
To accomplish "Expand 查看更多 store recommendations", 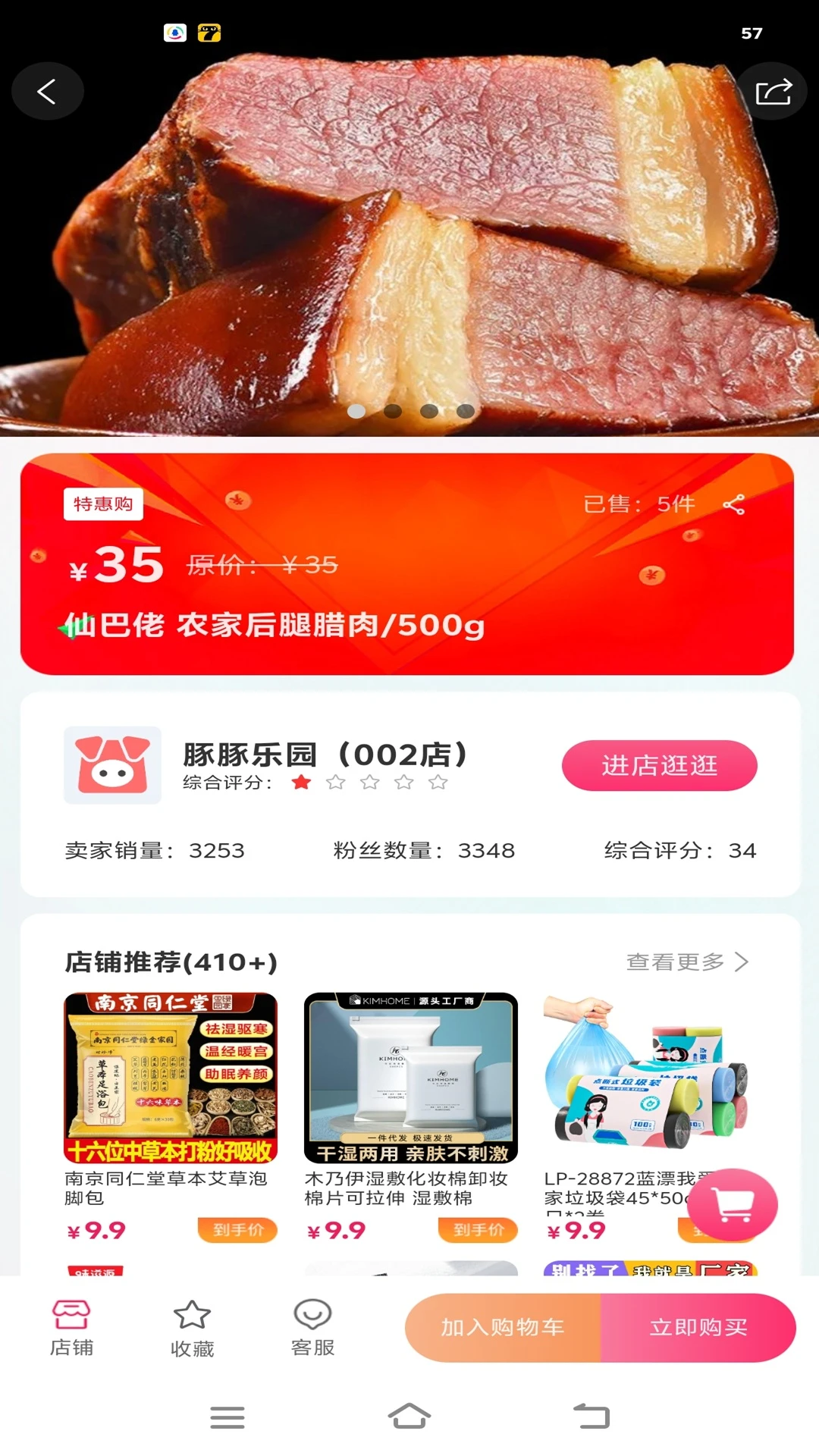I will click(677, 962).
